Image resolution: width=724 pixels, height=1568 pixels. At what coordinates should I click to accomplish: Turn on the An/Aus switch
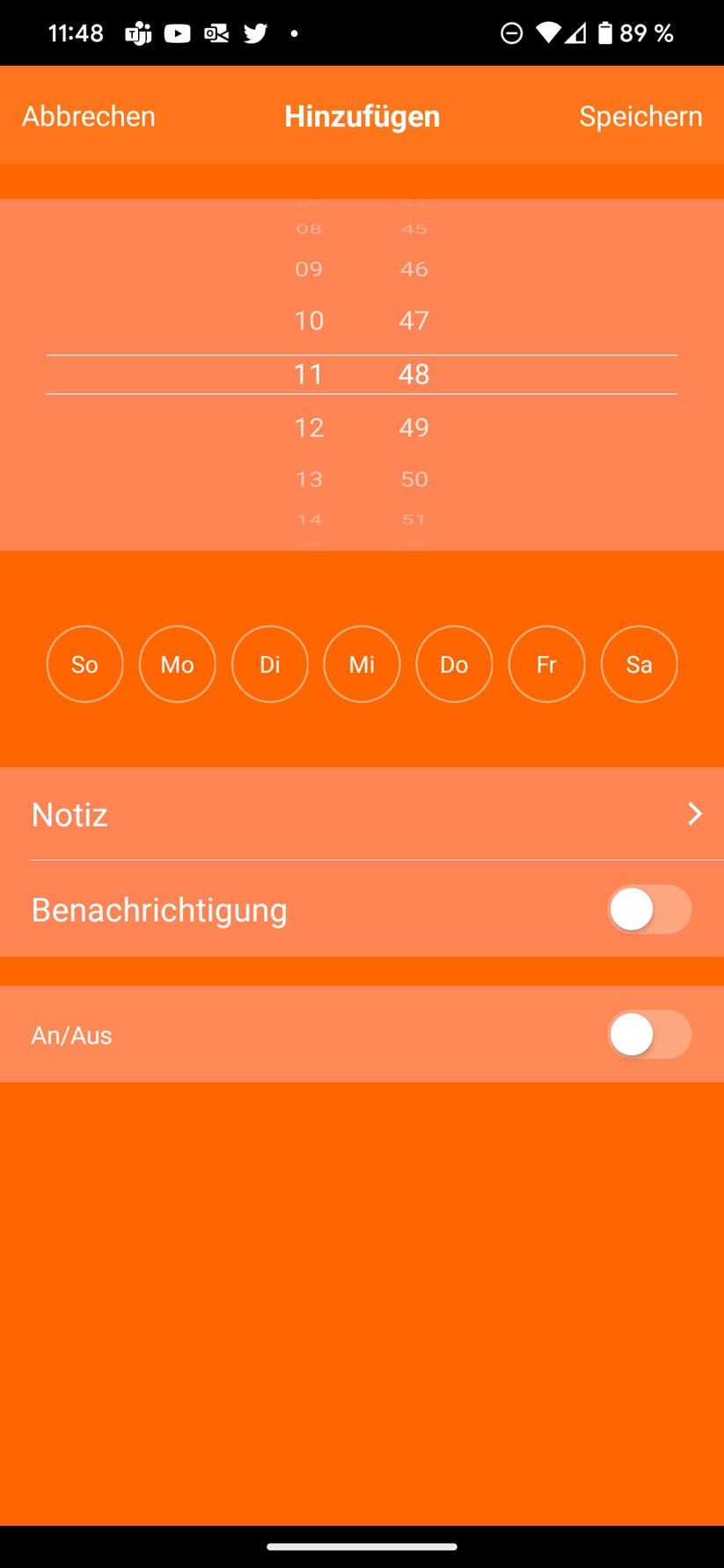coord(650,1034)
